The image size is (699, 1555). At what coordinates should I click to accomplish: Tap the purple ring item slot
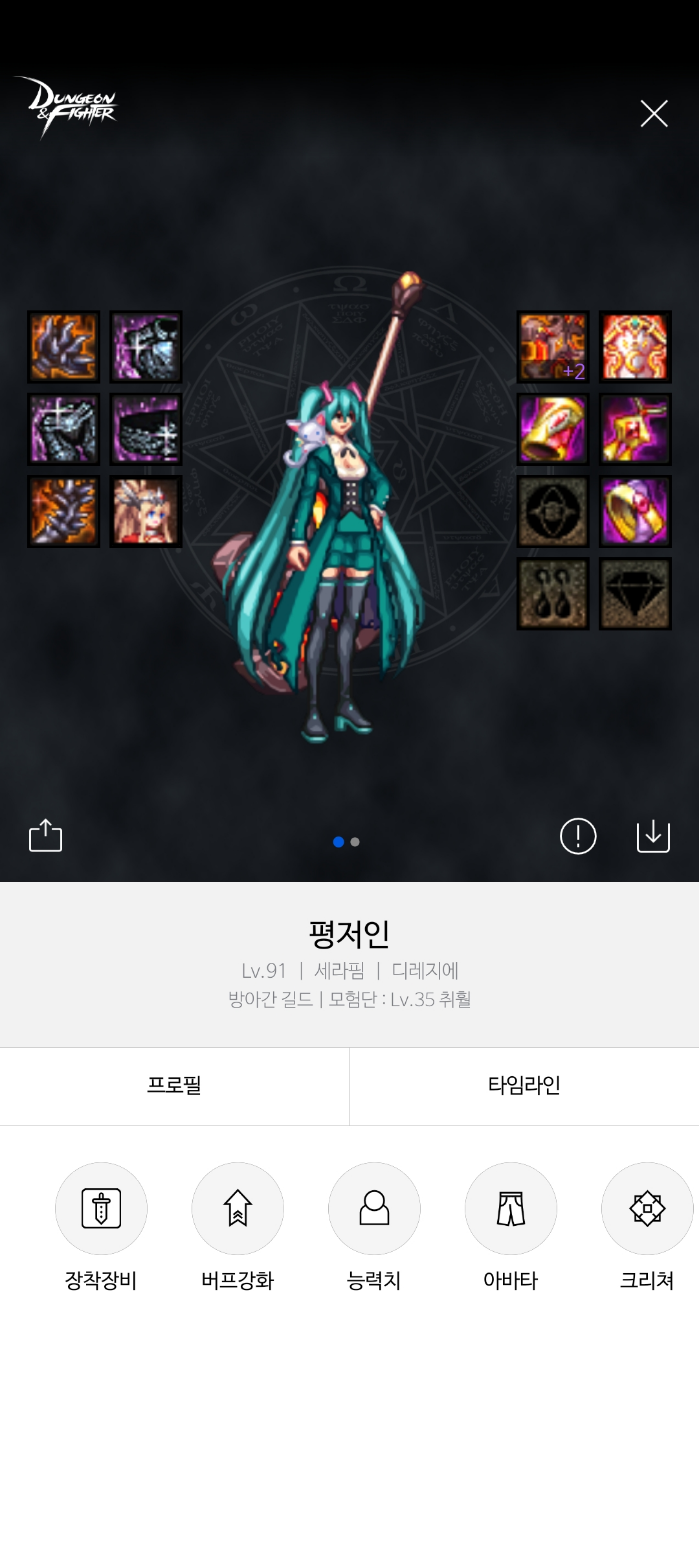(x=635, y=511)
